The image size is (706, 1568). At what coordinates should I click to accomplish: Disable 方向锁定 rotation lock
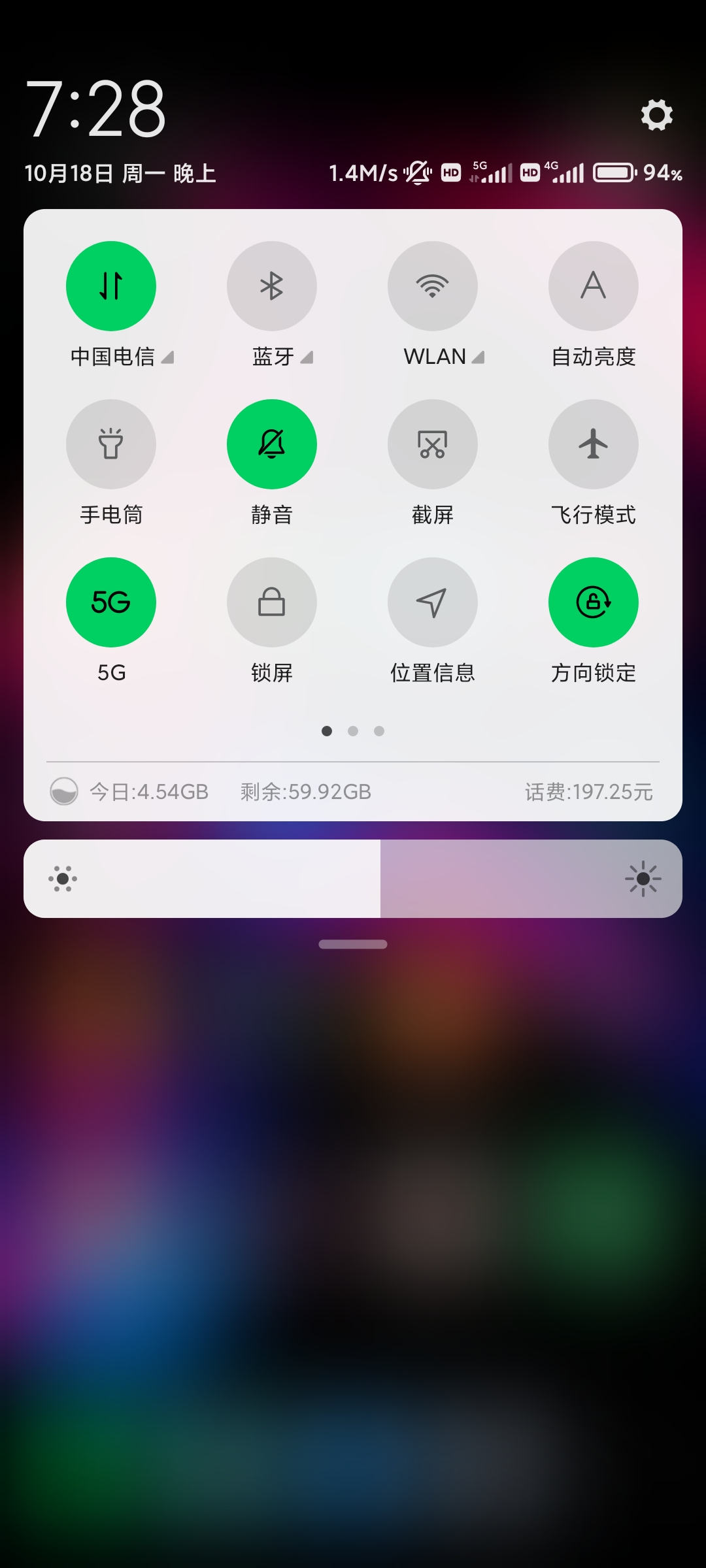click(x=594, y=602)
